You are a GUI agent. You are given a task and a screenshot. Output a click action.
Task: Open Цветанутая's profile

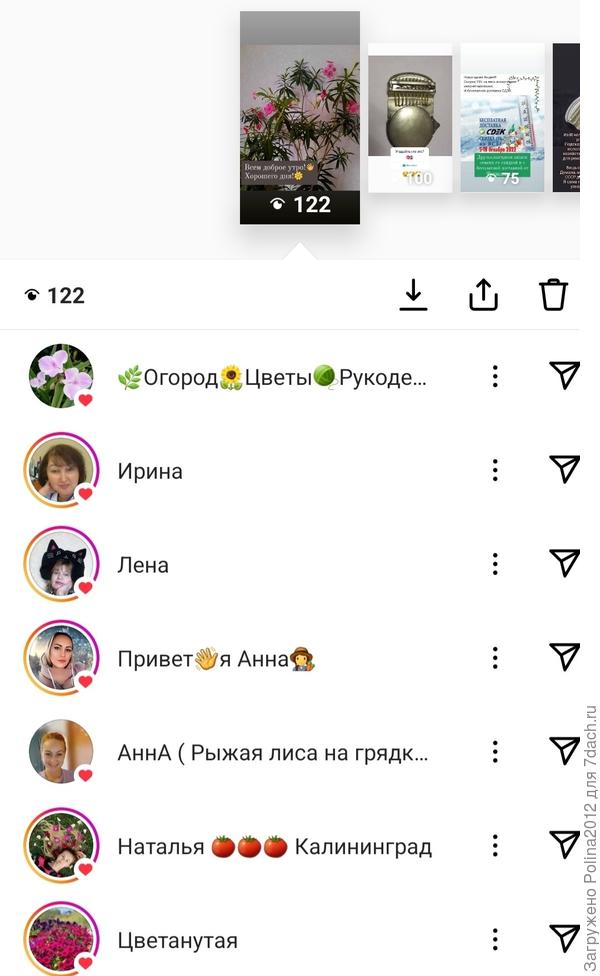tap(61, 940)
